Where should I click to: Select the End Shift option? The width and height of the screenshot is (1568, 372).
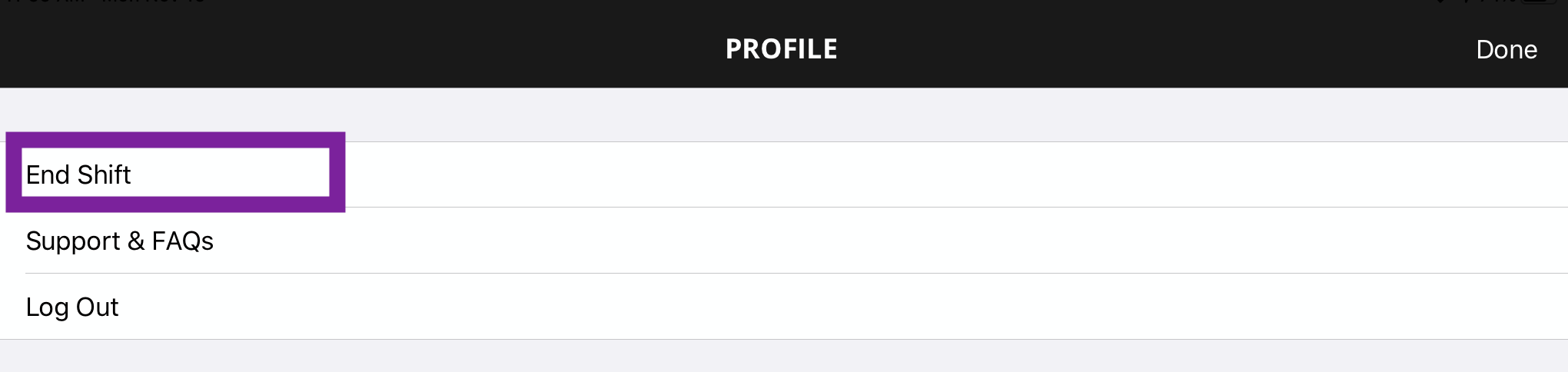79,174
